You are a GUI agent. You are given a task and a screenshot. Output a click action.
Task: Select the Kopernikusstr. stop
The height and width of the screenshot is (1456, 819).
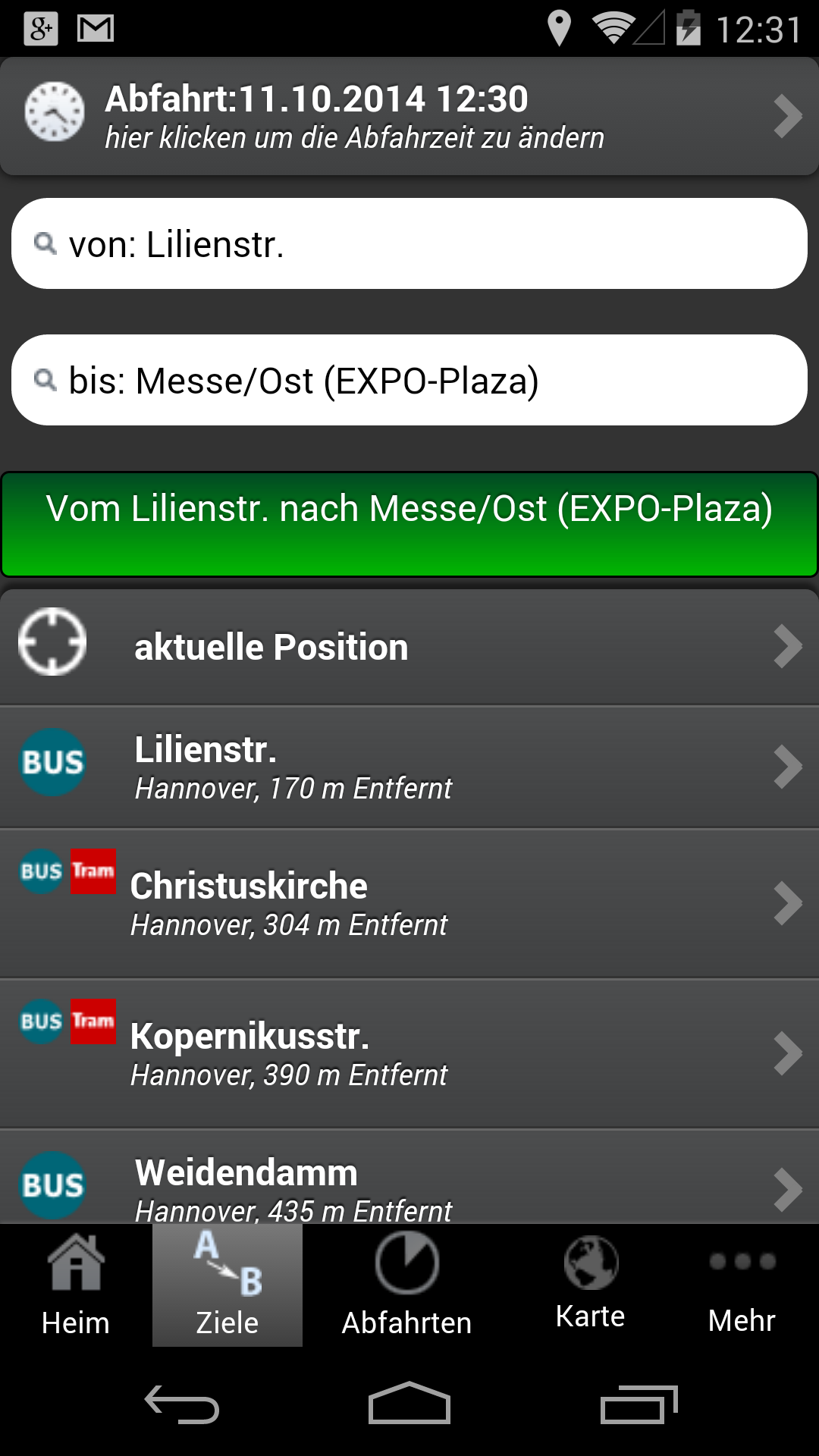coord(409,1053)
